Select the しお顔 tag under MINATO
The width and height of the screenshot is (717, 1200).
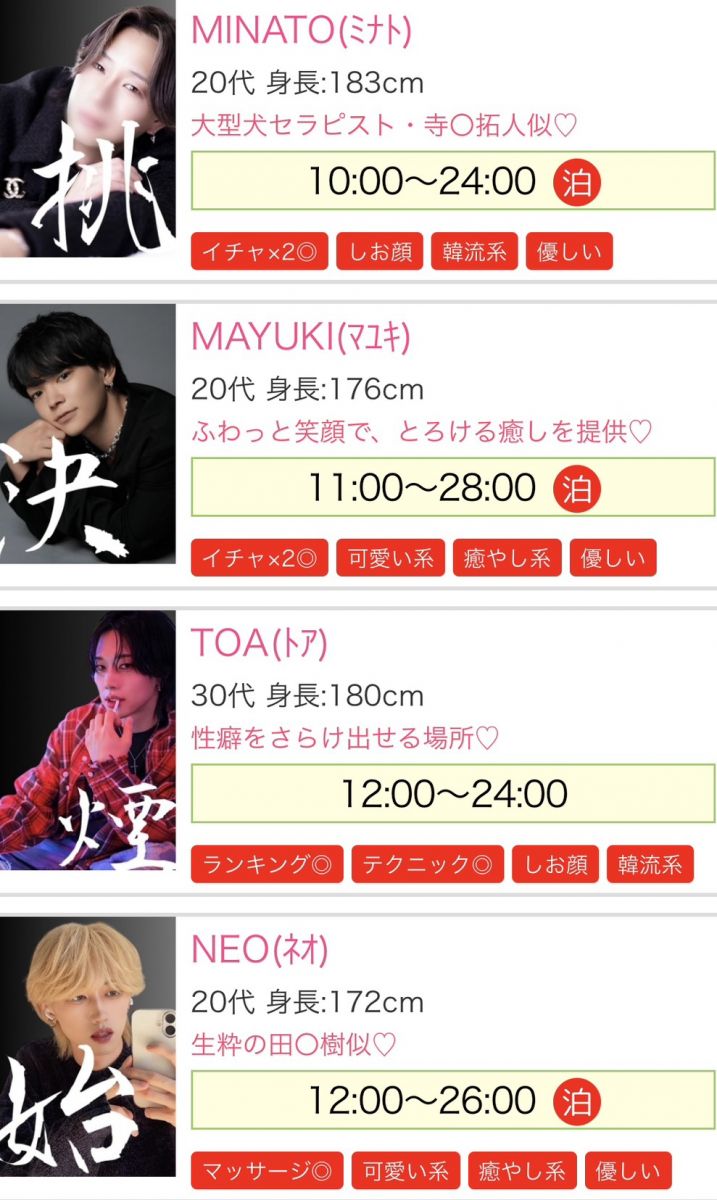[x=380, y=252]
